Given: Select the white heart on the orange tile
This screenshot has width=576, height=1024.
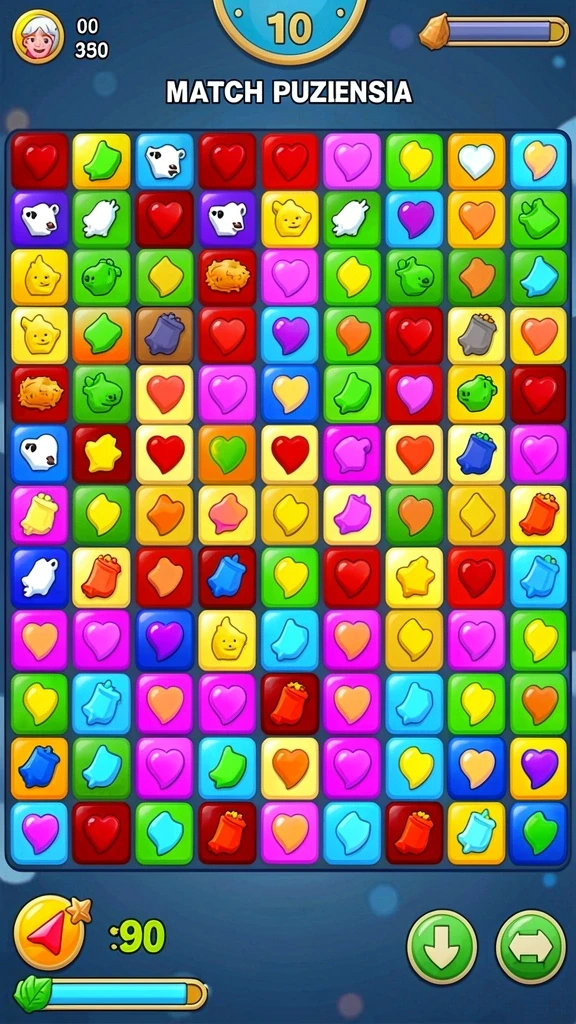Looking at the screenshot, I should 477,161.
